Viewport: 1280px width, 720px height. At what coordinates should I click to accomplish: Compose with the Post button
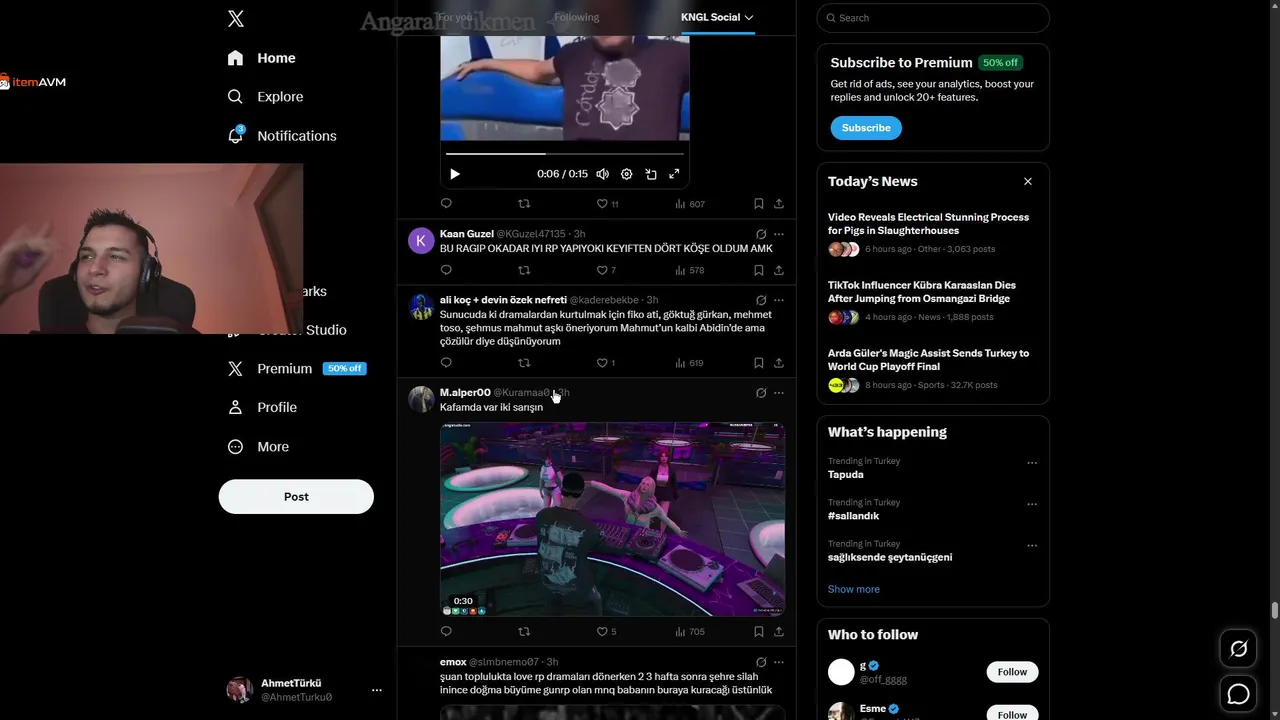coord(296,497)
